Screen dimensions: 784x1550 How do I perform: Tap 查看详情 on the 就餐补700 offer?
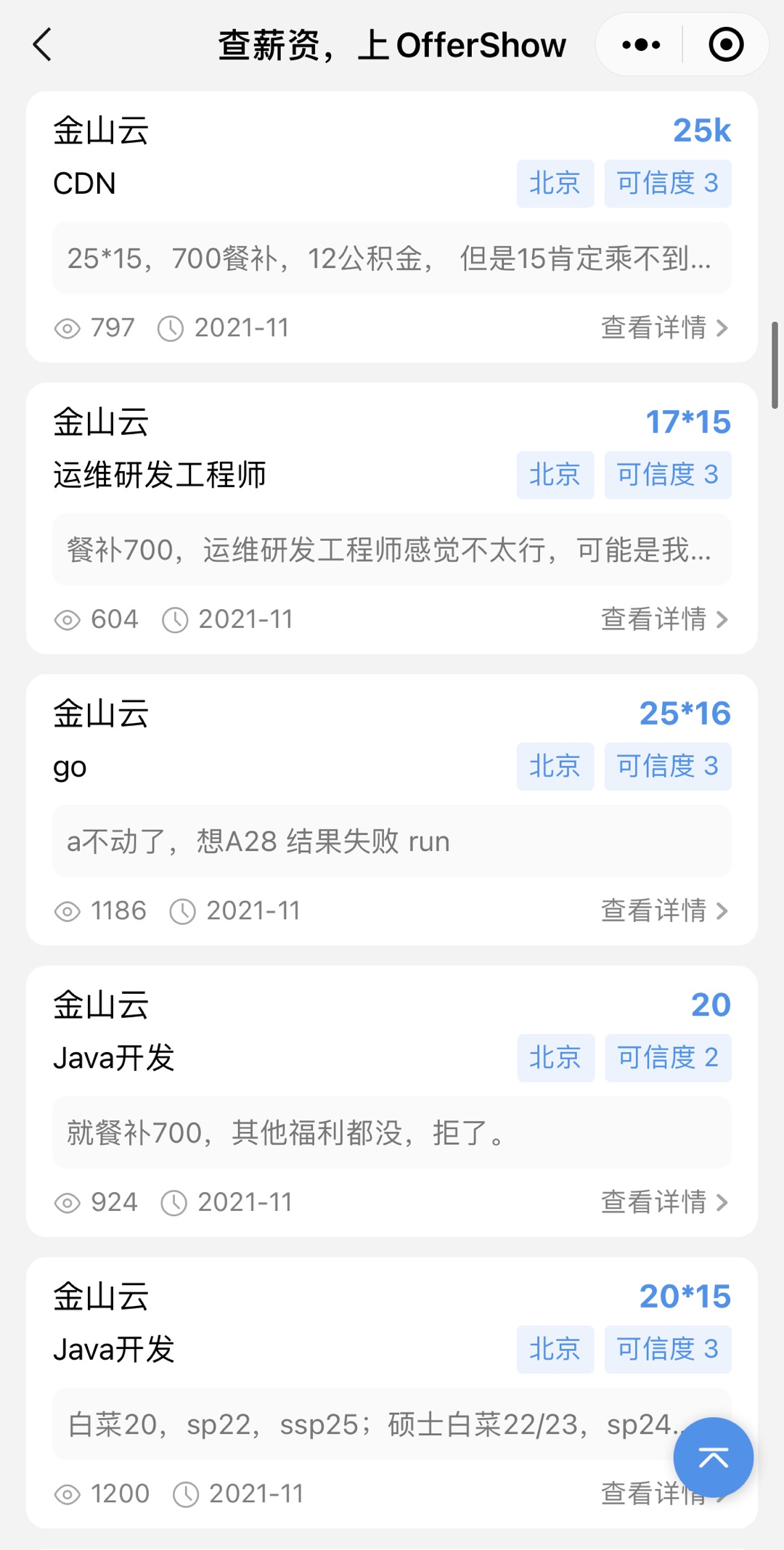pyautogui.click(x=663, y=1202)
